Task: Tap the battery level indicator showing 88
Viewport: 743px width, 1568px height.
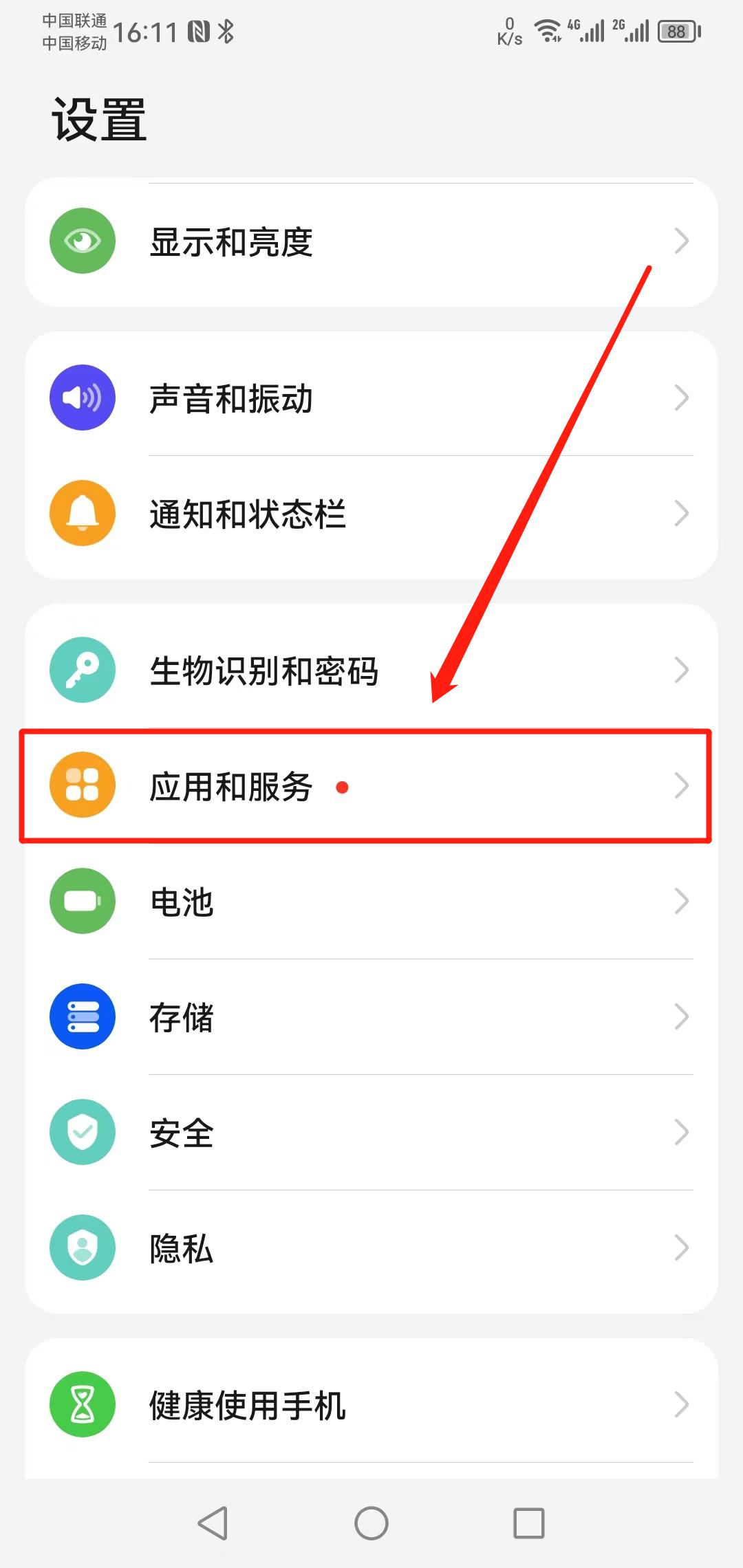Action: pos(676,31)
